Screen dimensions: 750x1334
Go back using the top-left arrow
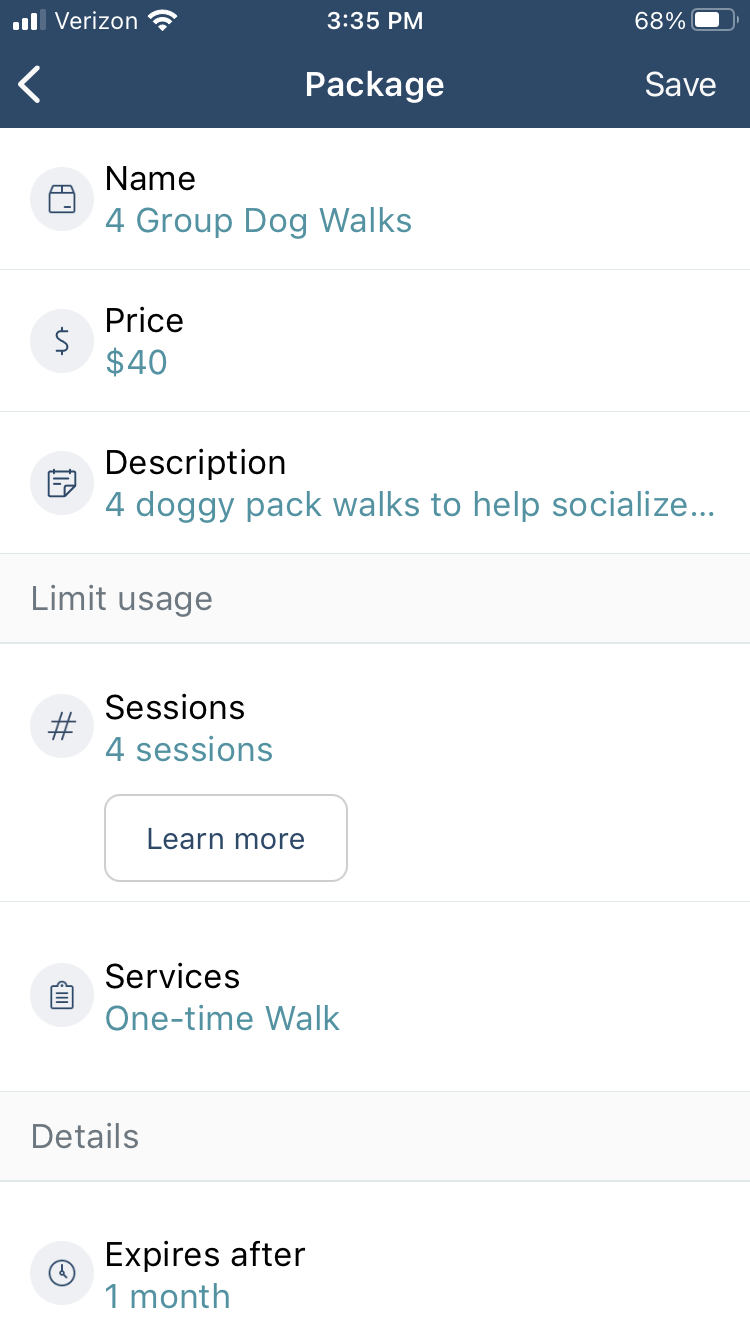[x=31, y=85]
